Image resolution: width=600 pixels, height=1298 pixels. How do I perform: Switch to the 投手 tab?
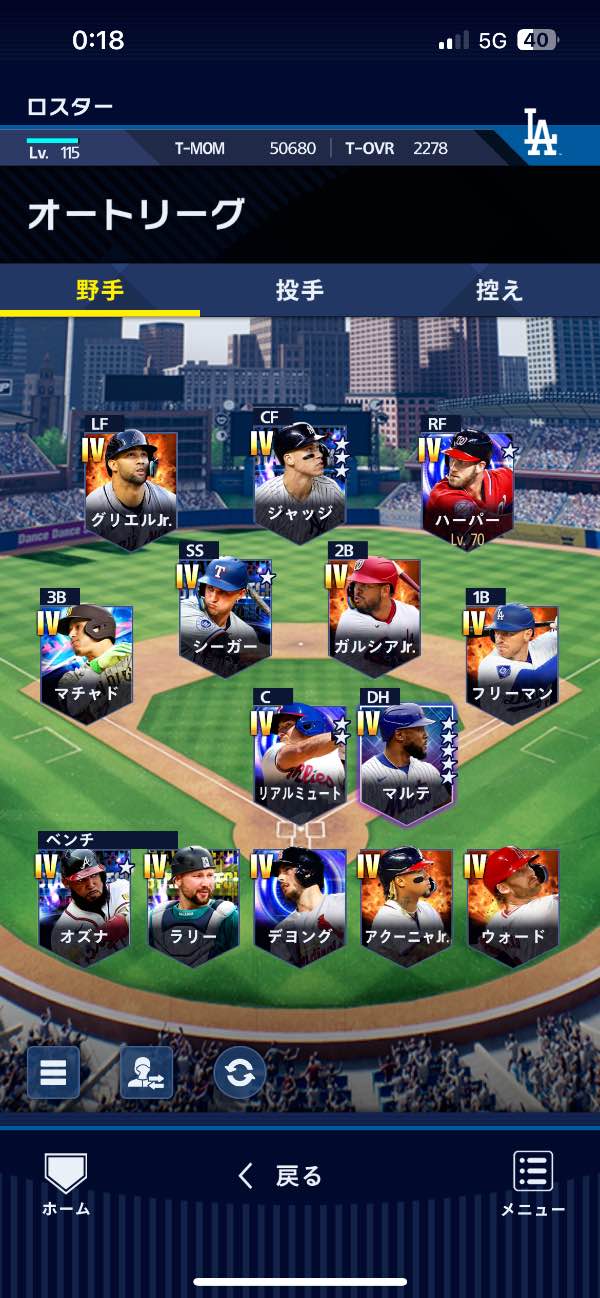[x=299, y=291]
